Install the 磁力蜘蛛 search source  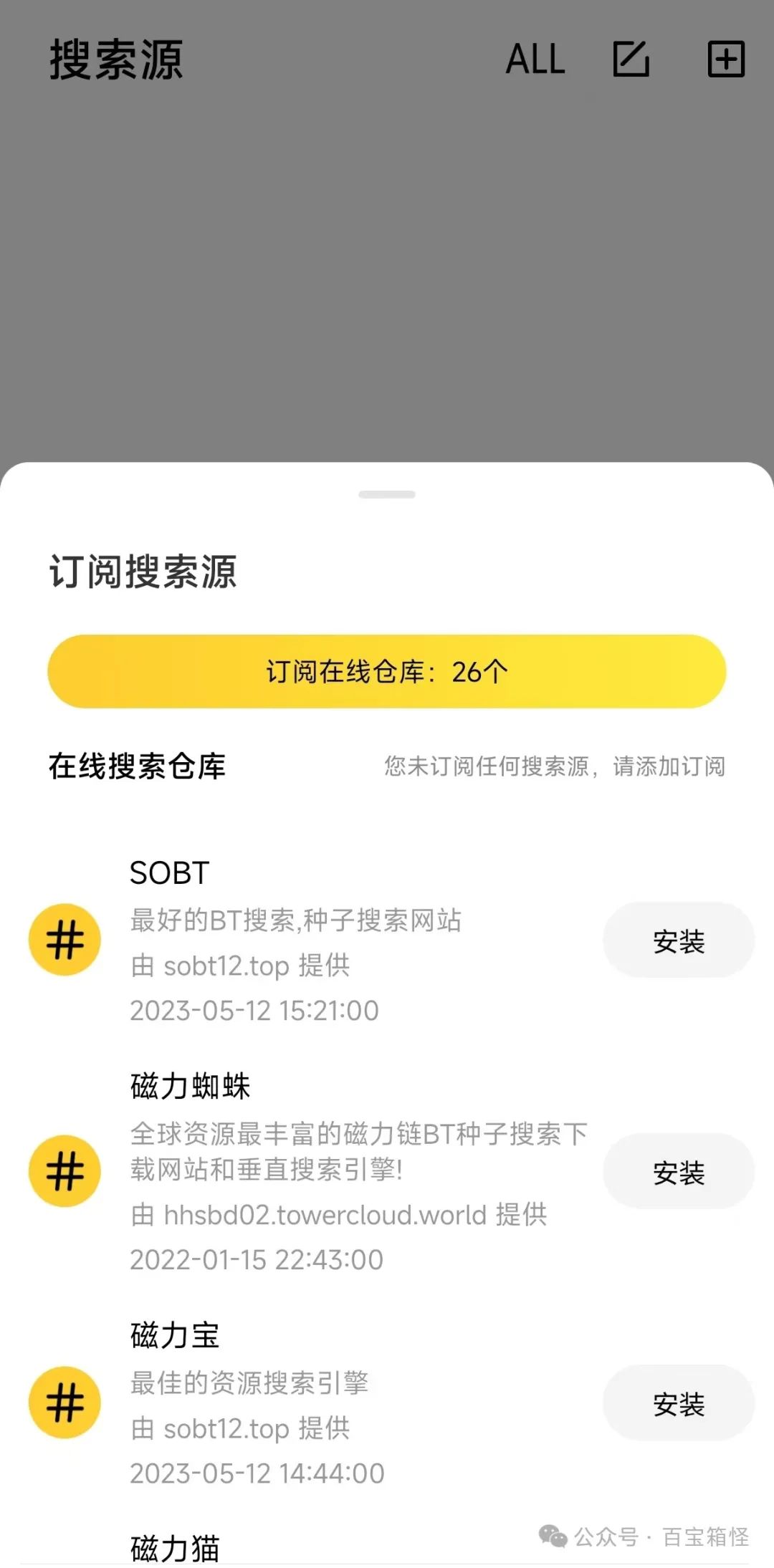pyautogui.click(x=678, y=1172)
